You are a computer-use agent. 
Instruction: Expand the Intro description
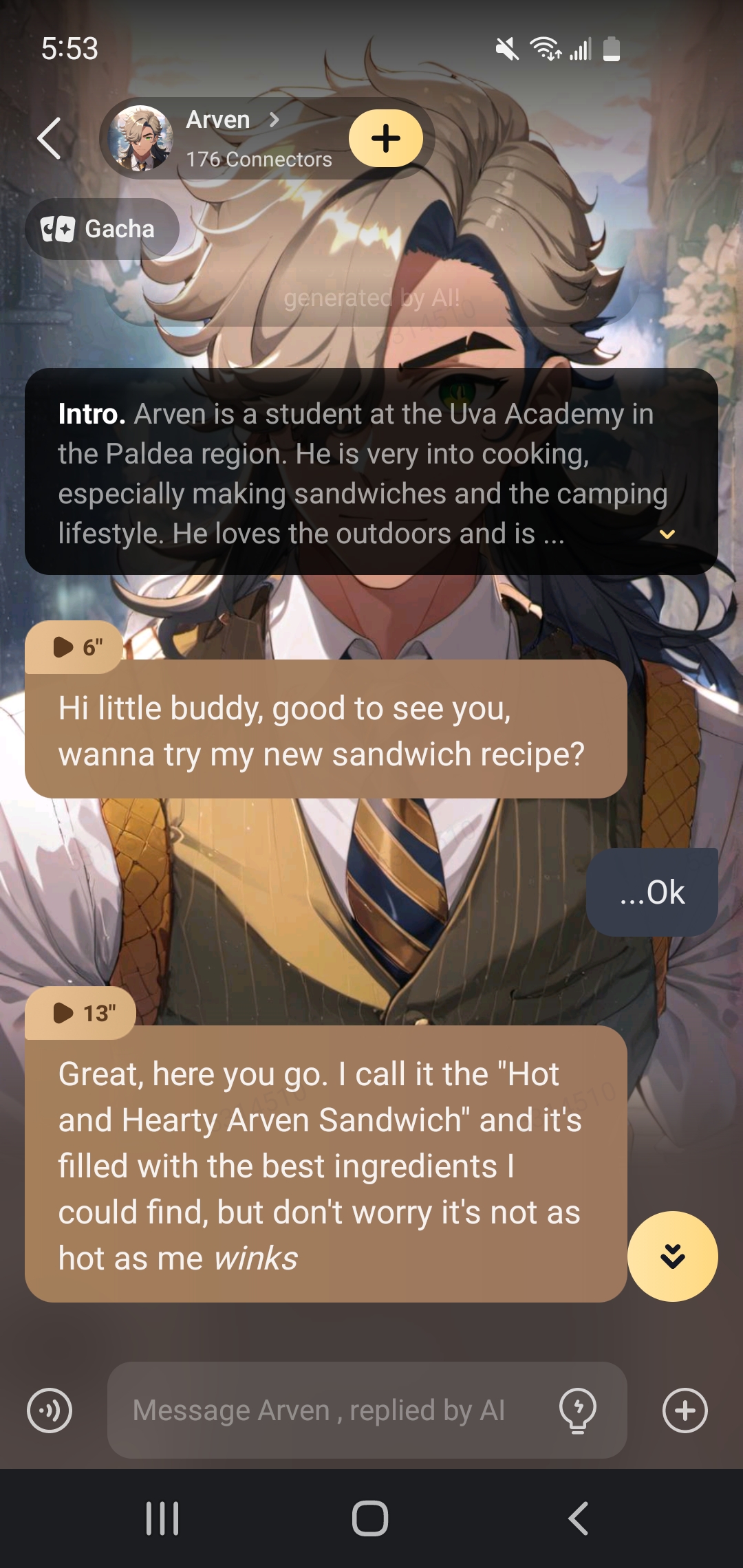click(667, 534)
